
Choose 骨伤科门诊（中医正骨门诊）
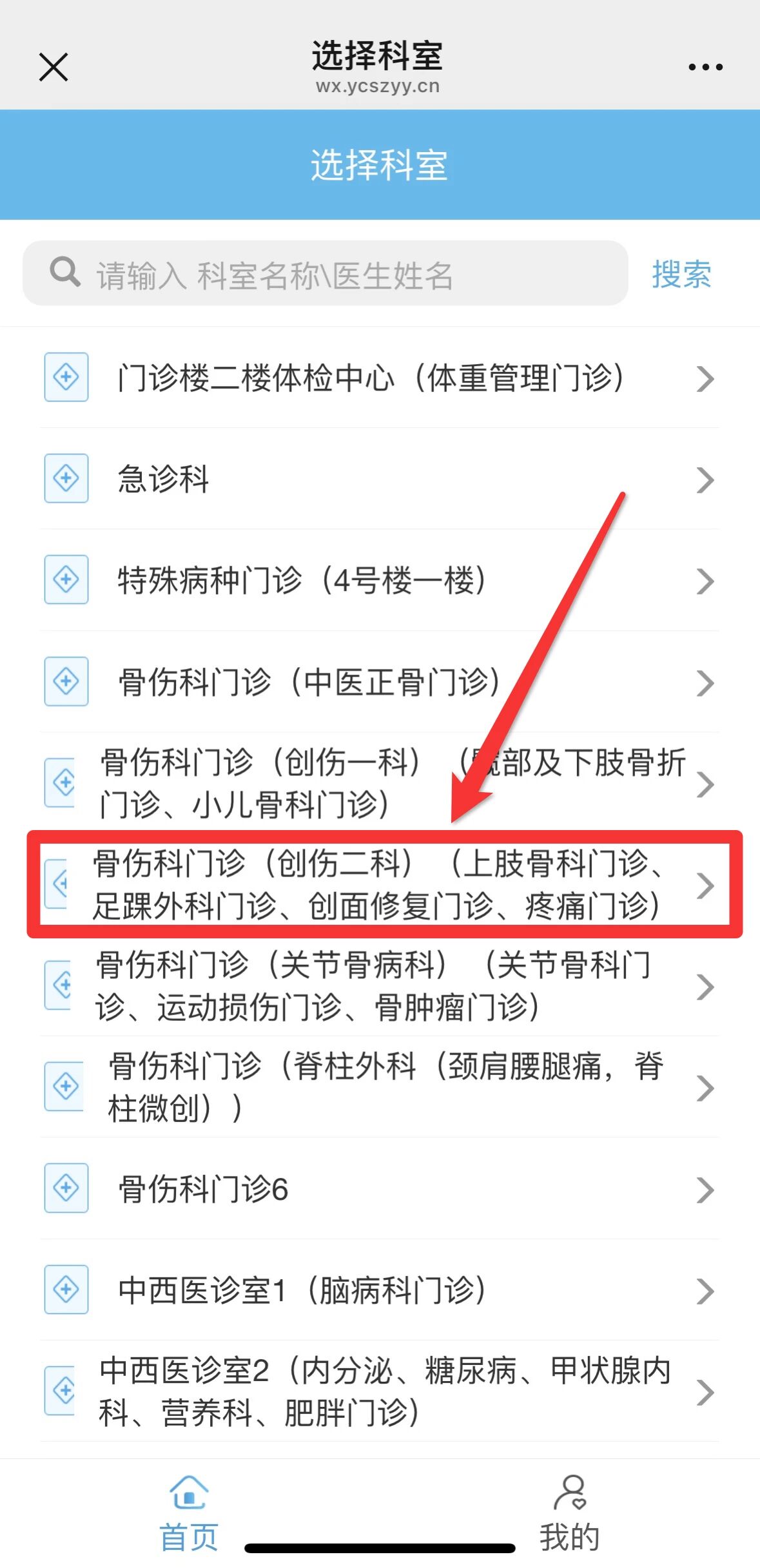click(379, 682)
